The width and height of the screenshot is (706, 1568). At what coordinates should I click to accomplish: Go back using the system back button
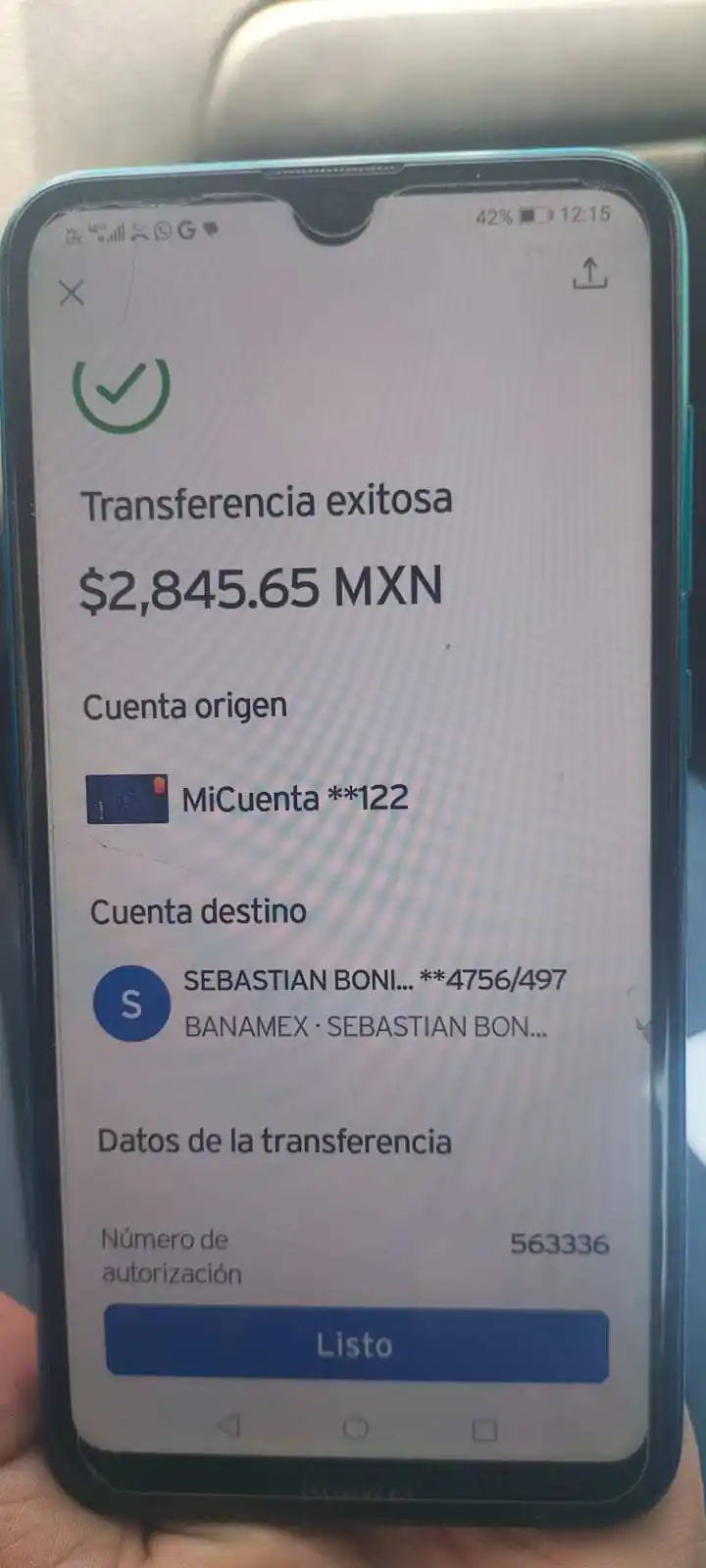[x=228, y=1425]
